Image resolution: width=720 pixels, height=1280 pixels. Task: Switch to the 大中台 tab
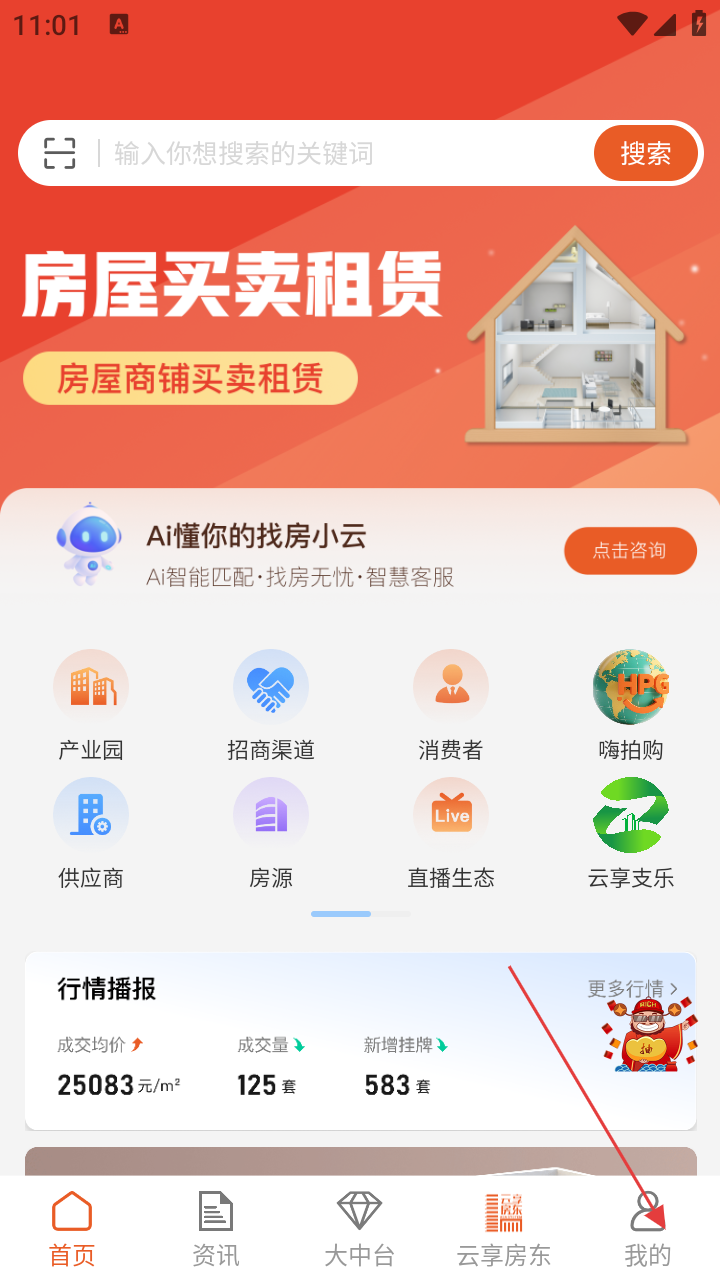(x=360, y=1228)
